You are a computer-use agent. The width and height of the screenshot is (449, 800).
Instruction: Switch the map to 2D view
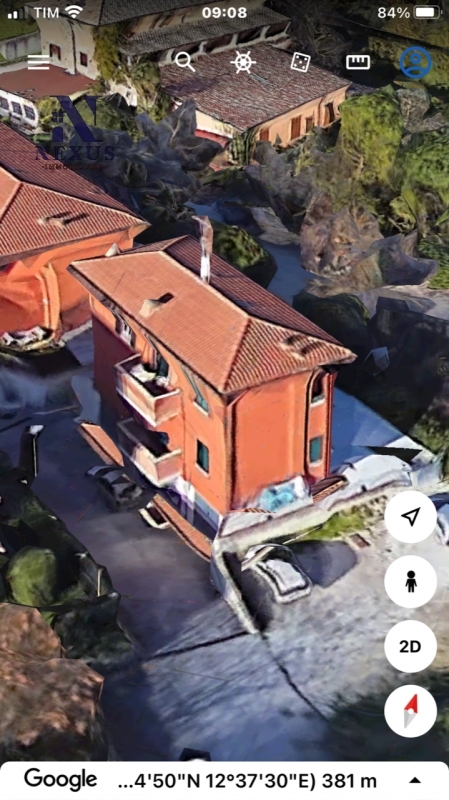[411, 646]
